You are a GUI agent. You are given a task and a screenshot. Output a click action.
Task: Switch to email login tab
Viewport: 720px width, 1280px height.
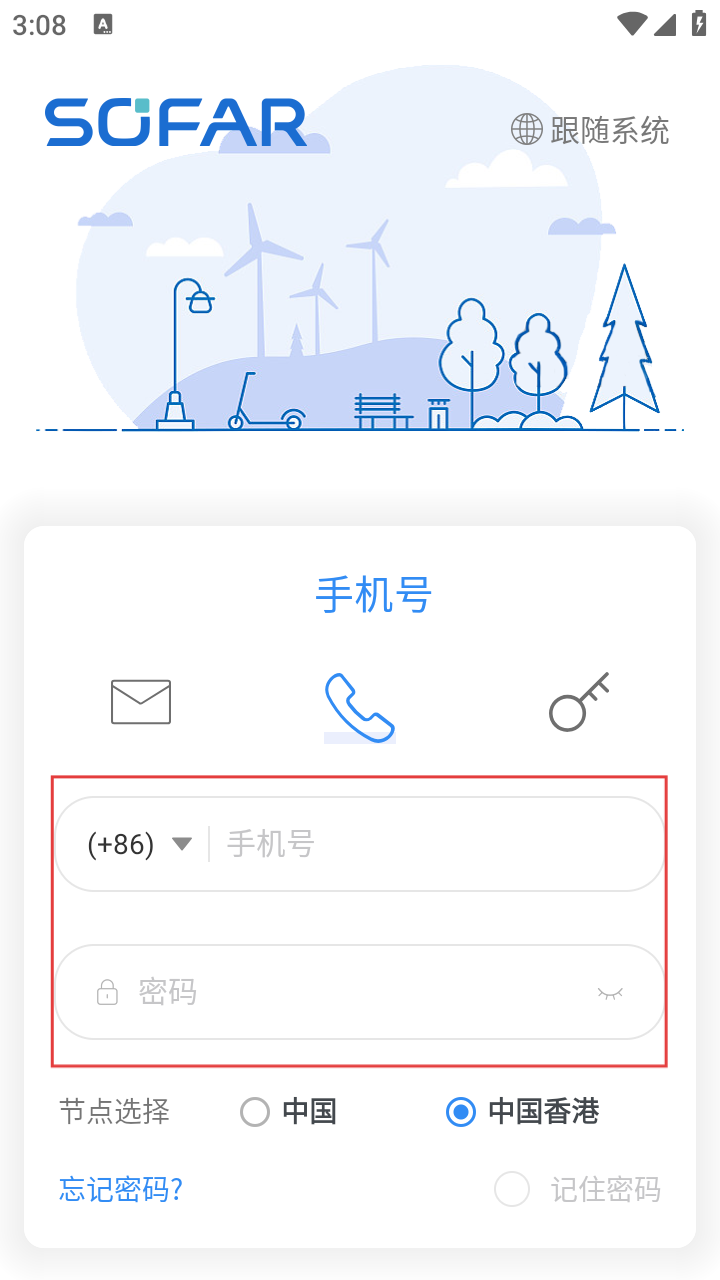[x=141, y=702]
